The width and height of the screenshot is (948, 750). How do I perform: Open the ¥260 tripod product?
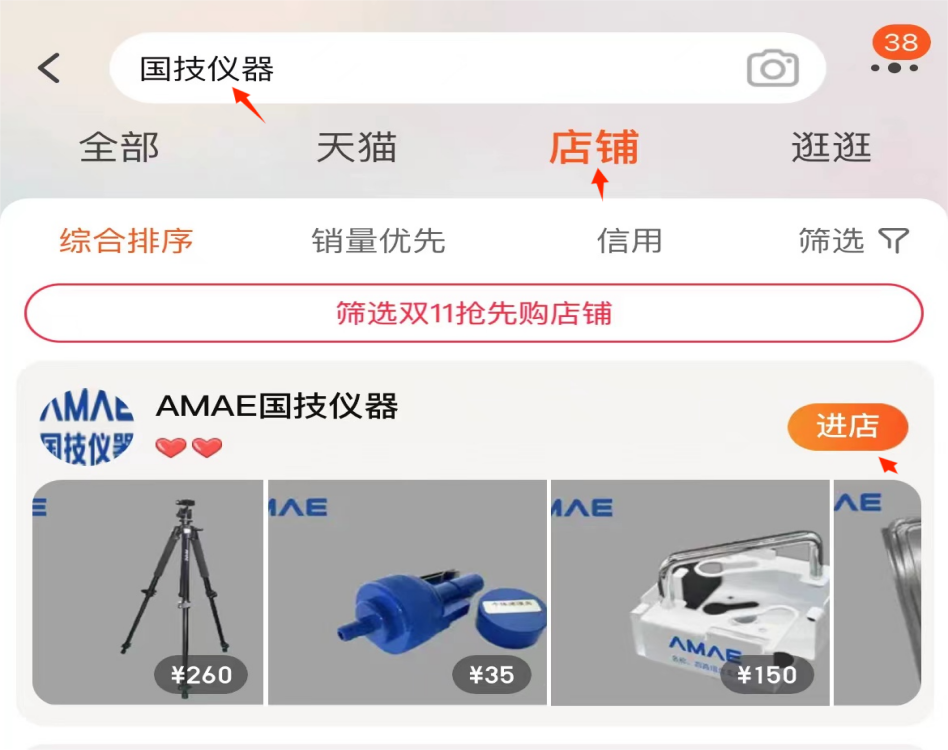148,592
